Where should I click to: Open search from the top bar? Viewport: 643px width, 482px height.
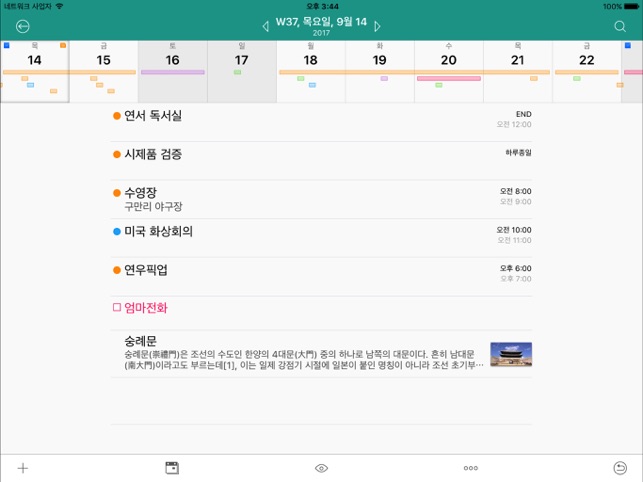click(x=620, y=26)
